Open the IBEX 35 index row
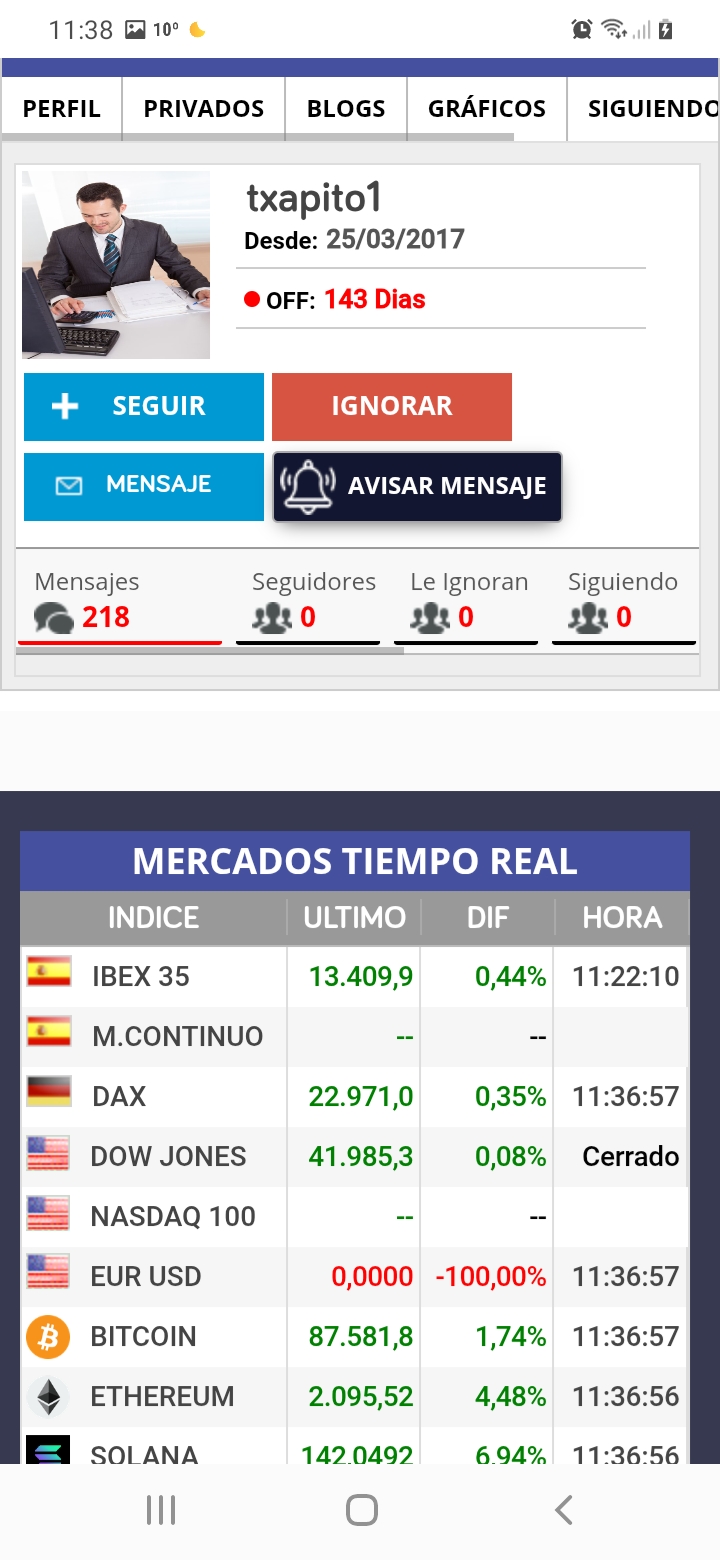The width and height of the screenshot is (720, 1560). pyautogui.click(x=355, y=977)
